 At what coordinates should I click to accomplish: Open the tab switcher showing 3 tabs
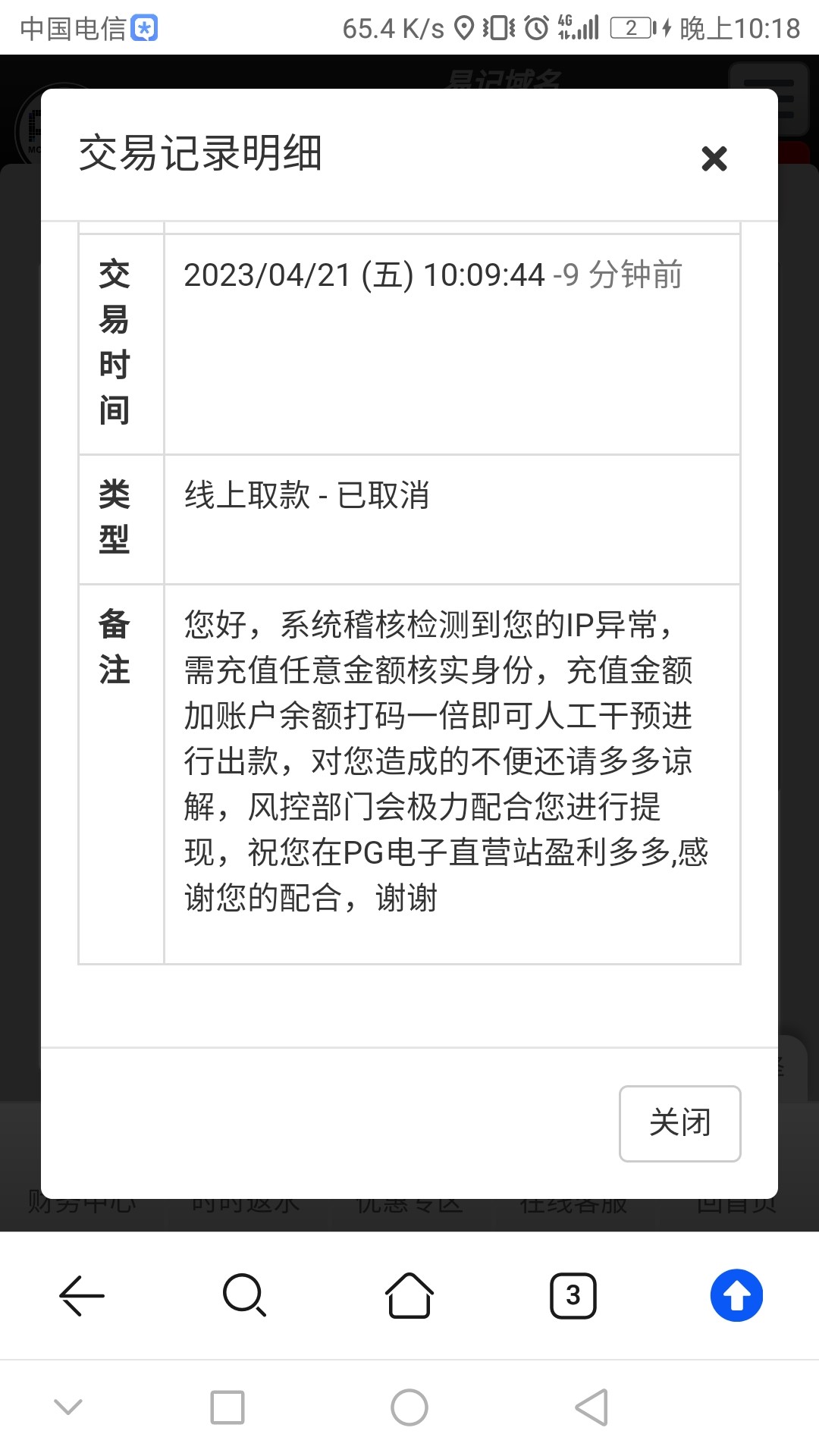573,1295
